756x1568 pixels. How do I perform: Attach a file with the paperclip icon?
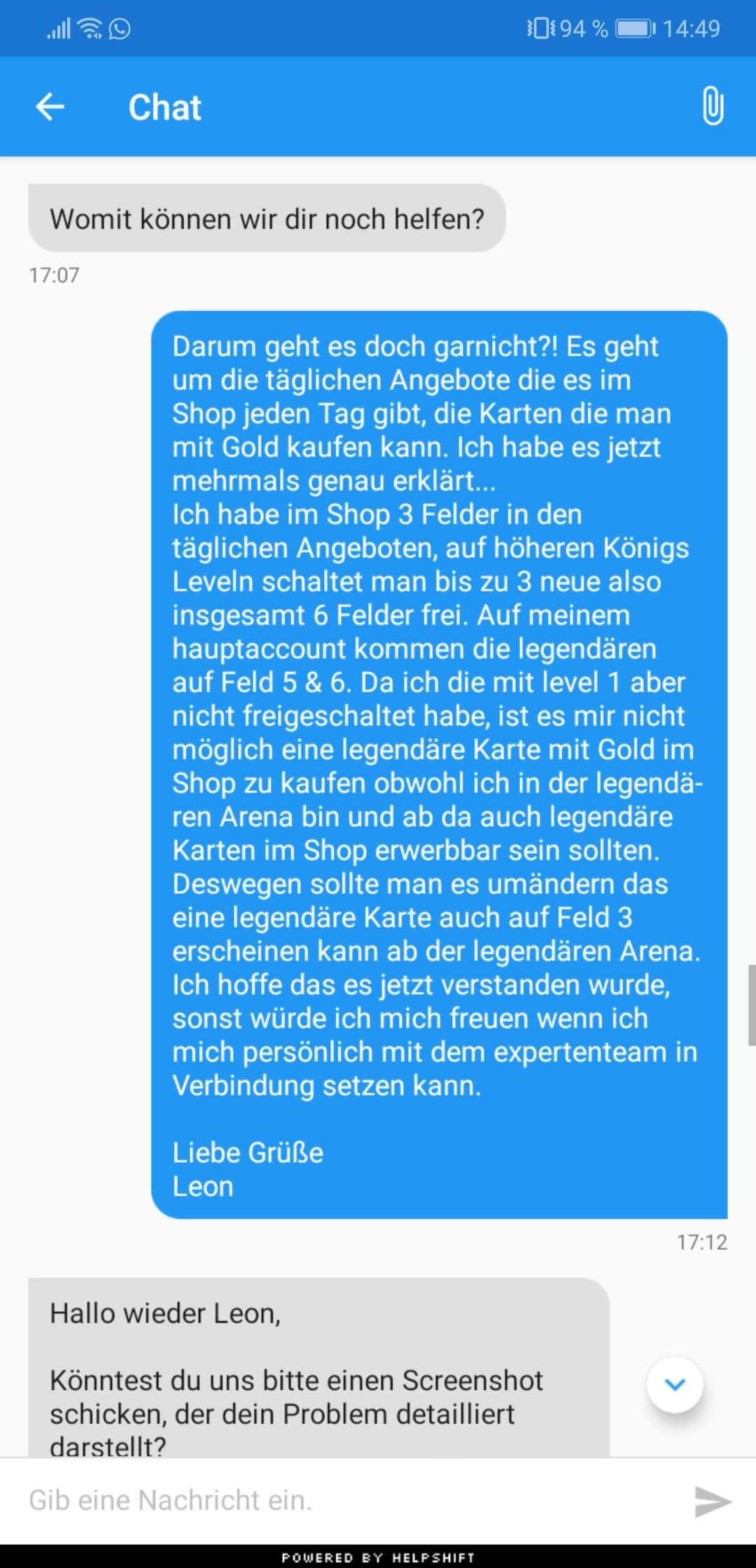(712, 106)
